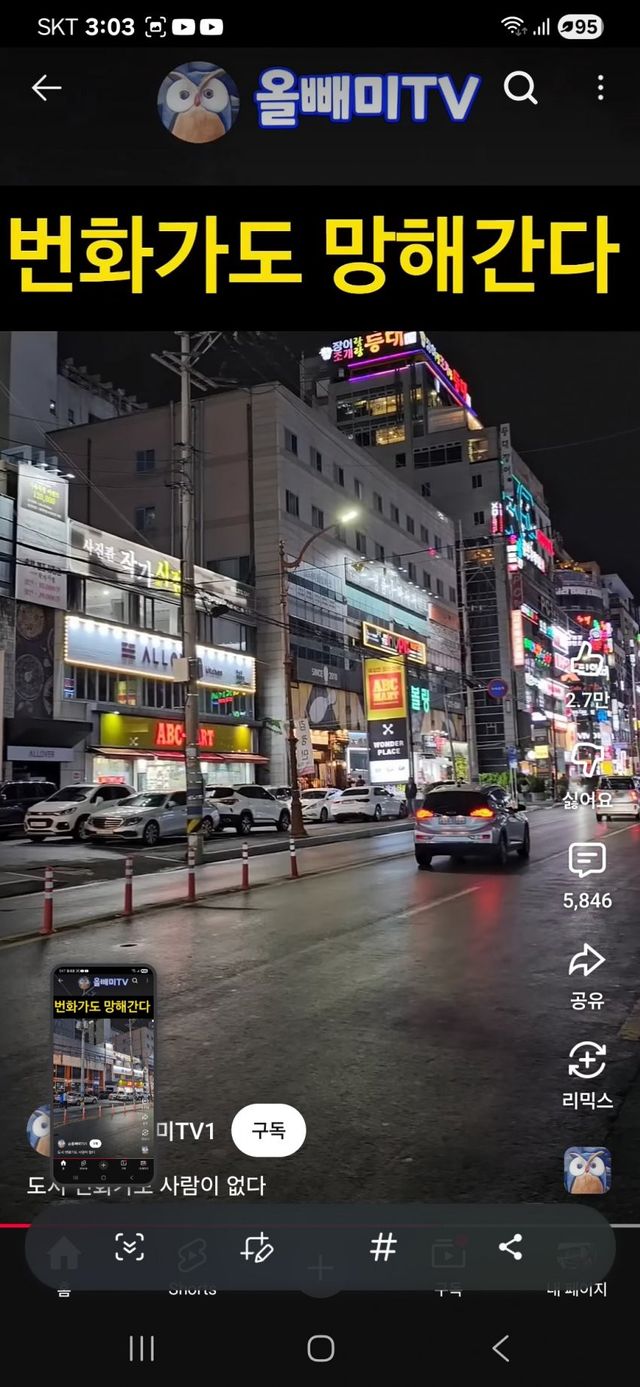640x1387 pixels.
Task: Open the search icon in the top bar
Action: 520,88
